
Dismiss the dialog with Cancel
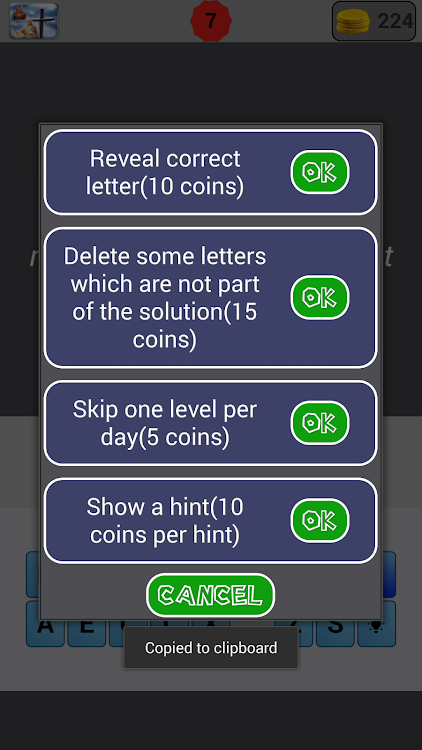pos(211,595)
